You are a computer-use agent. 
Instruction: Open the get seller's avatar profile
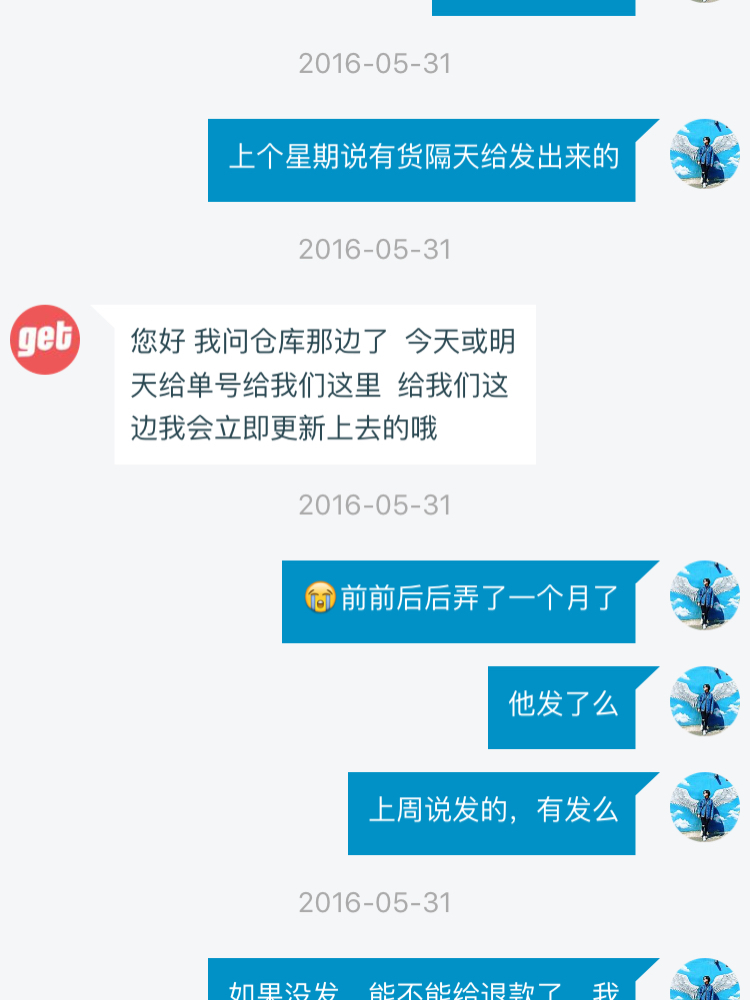coord(45,340)
